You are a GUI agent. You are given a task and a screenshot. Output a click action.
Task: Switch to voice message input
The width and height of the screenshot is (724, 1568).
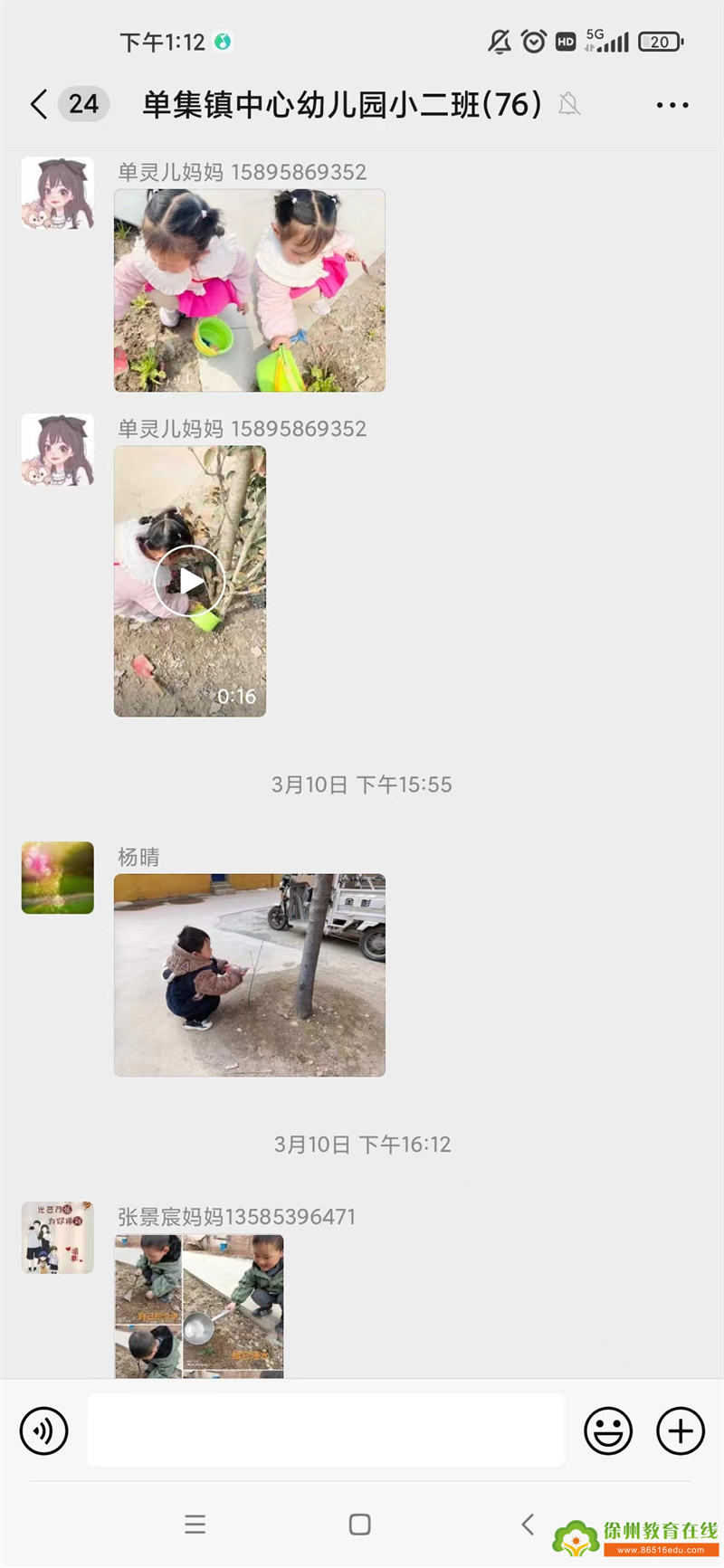tap(44, 1431)
